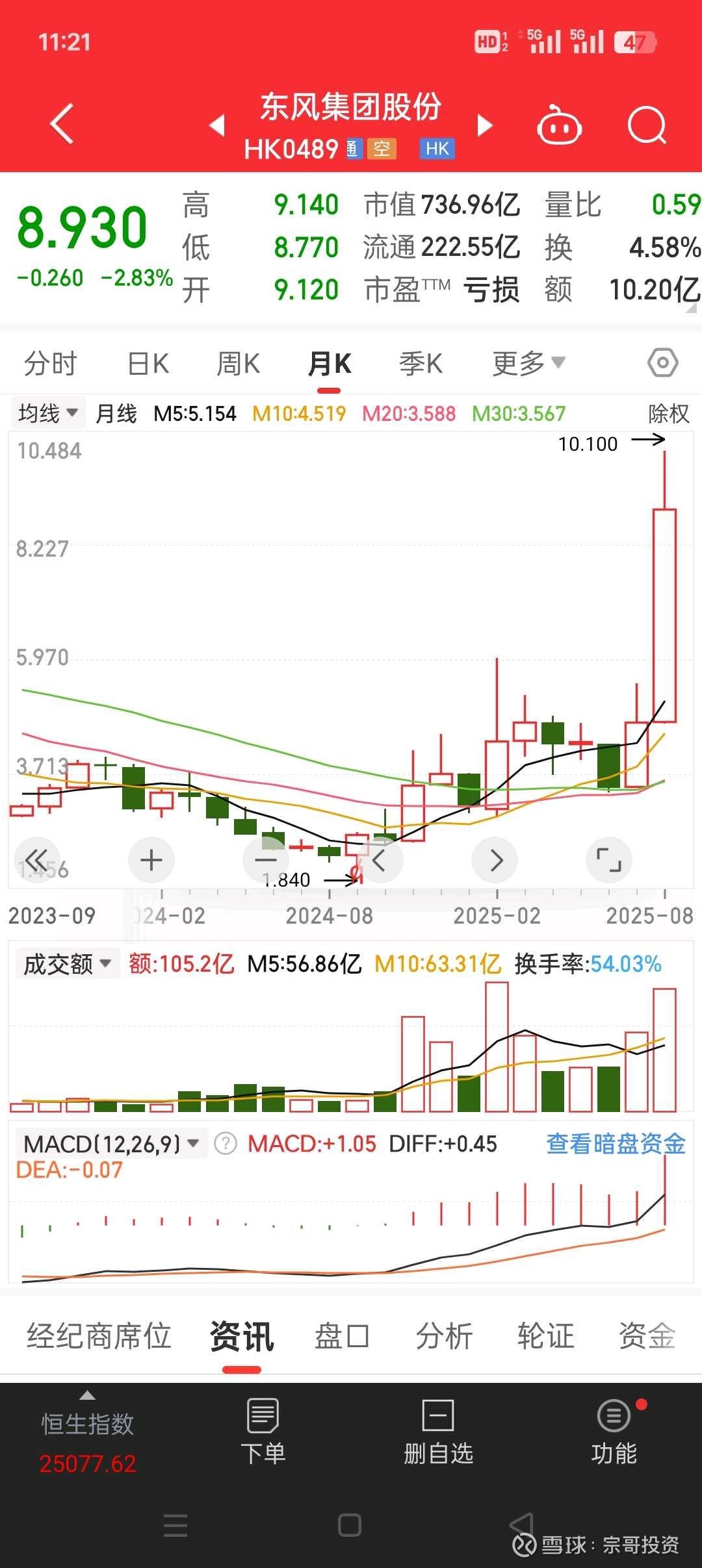The width and height of the screenshot is (702, 1568).
Task: Expand the 成交额 indicator dropdown
Action: click(x=67, y=964)
